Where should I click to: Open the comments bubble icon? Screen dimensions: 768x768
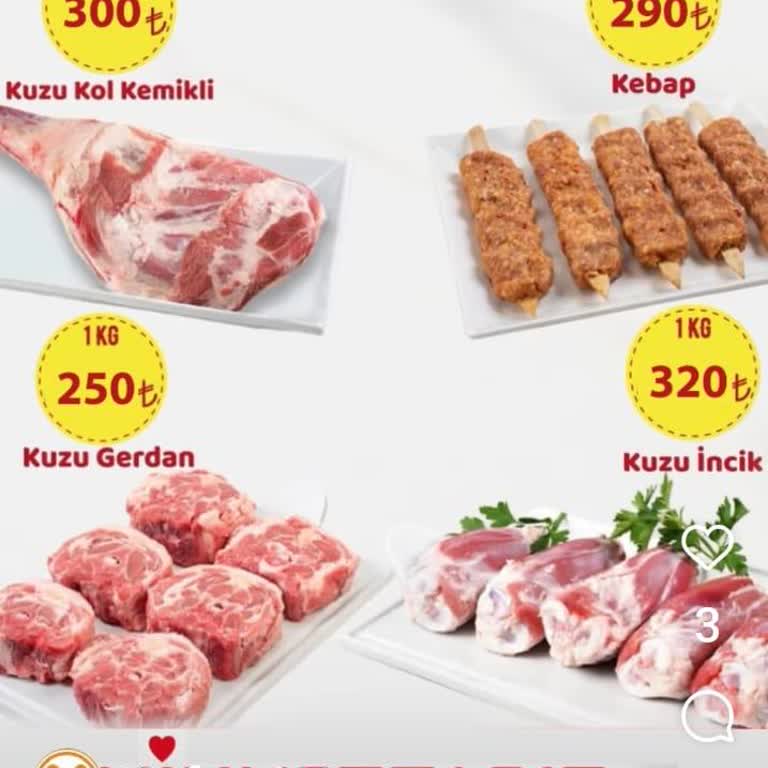pyautogui.click(x=706, y=716)
